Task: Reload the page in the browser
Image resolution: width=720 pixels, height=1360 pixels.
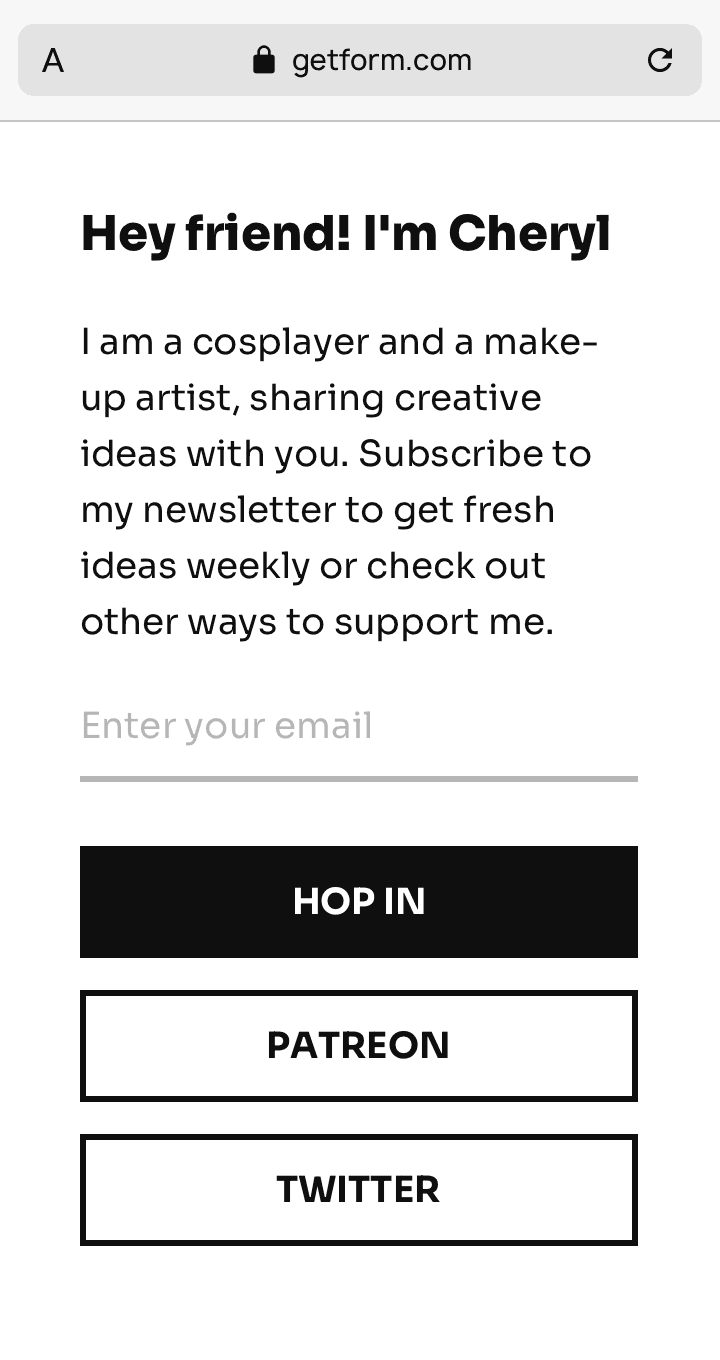Action: (660, 60)
